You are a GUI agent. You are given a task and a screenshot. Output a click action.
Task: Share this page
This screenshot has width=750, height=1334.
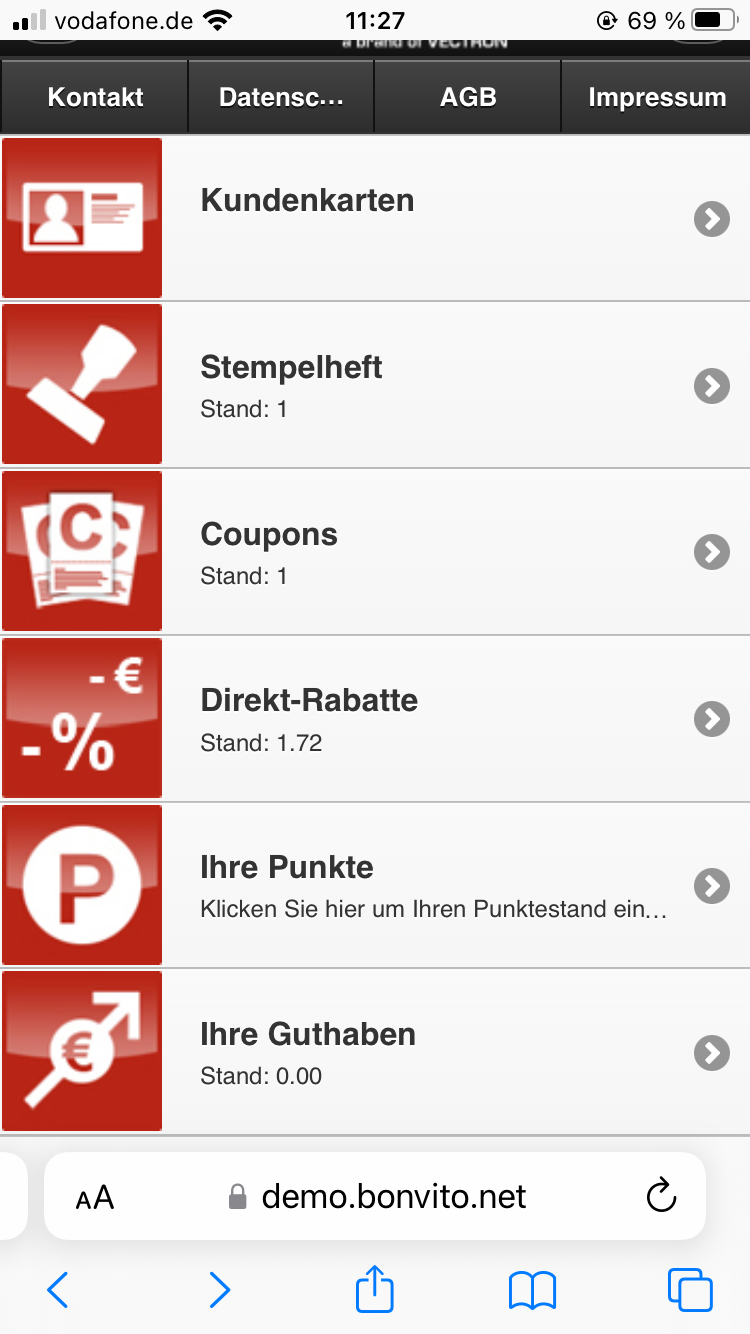[x=375, y=1290]
